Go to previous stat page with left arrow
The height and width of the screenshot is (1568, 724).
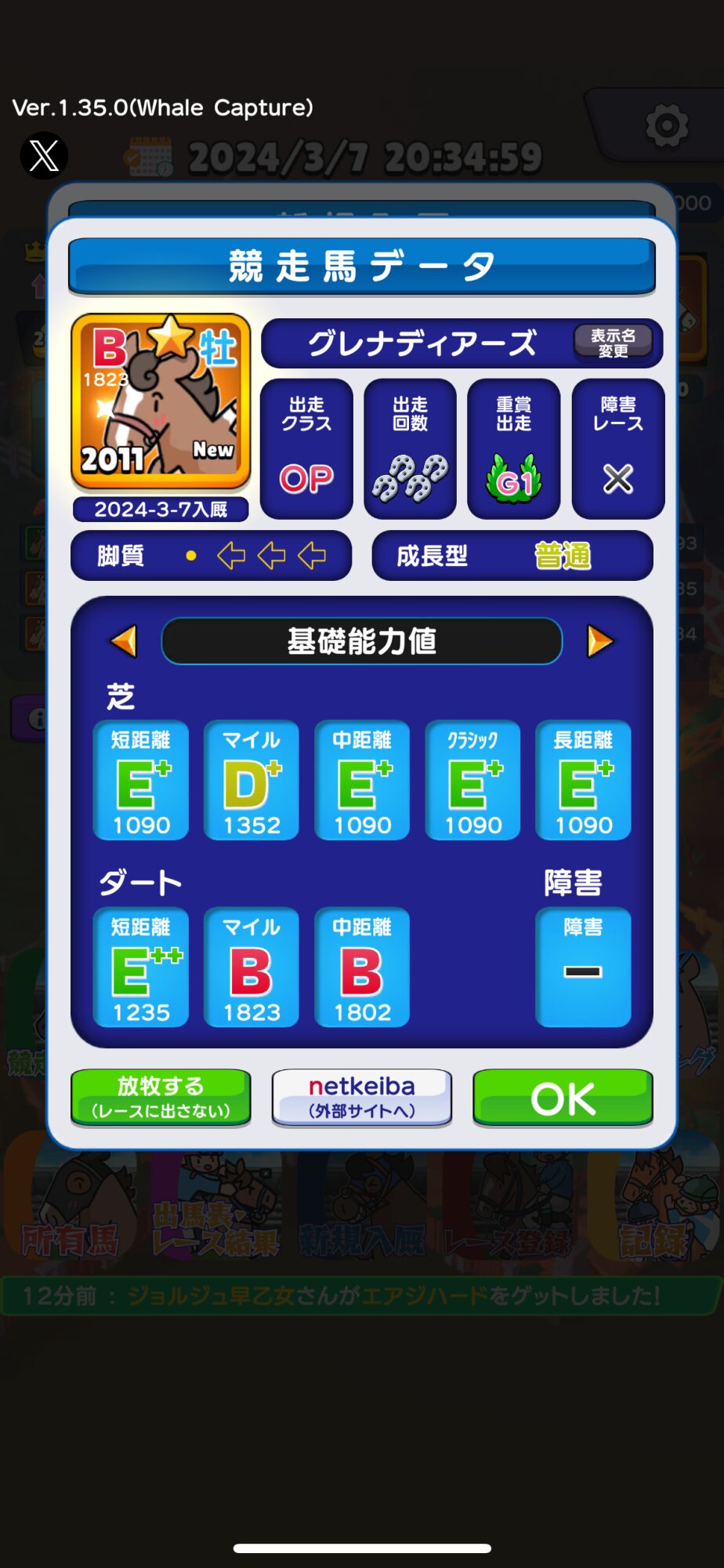125,641
